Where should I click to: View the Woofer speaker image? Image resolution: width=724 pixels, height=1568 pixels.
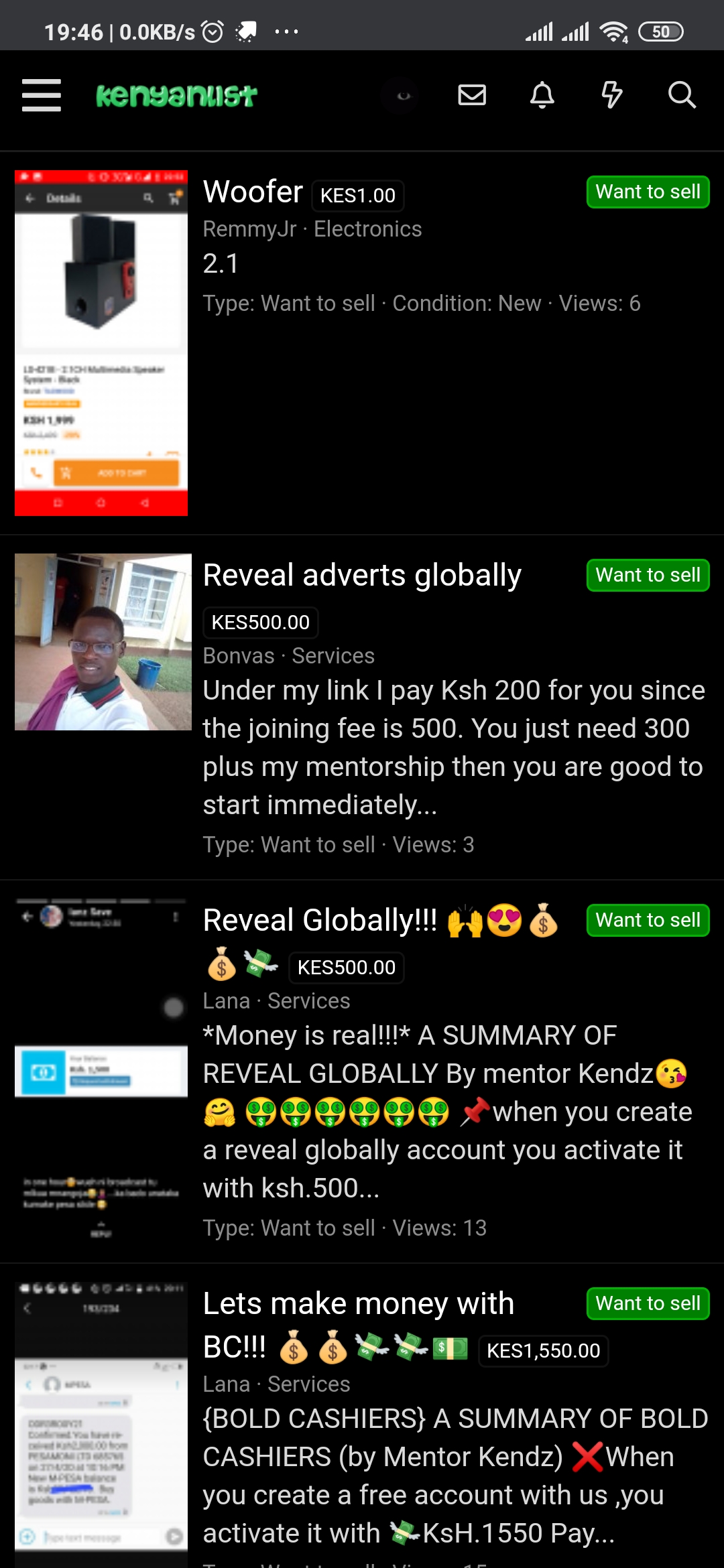pyautogui.click(x=101, y=343)
